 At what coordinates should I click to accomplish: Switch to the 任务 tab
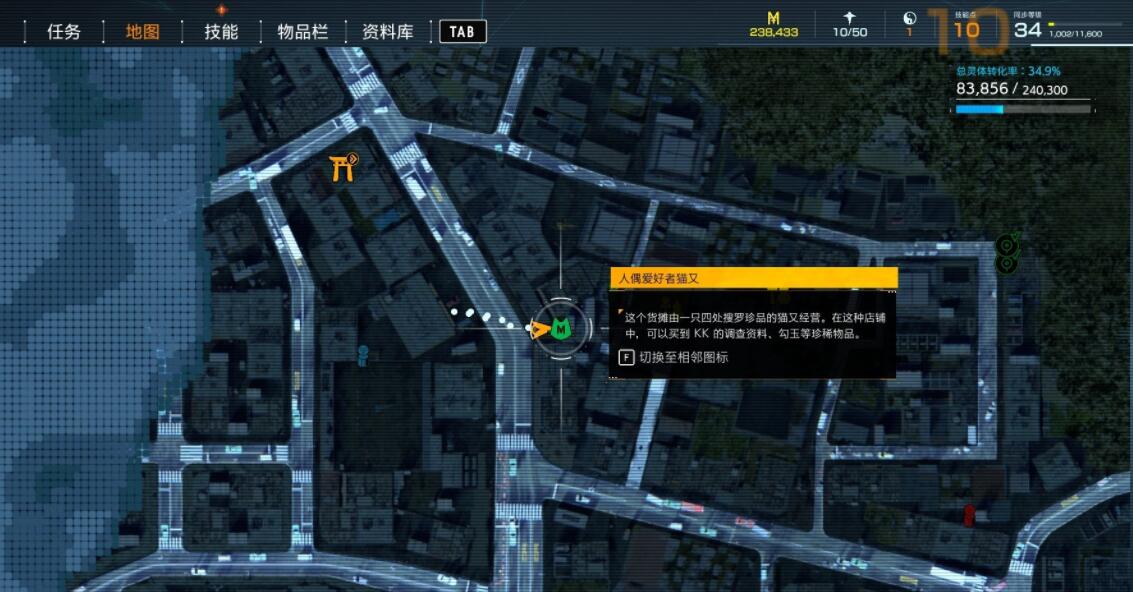click(63, 31)
